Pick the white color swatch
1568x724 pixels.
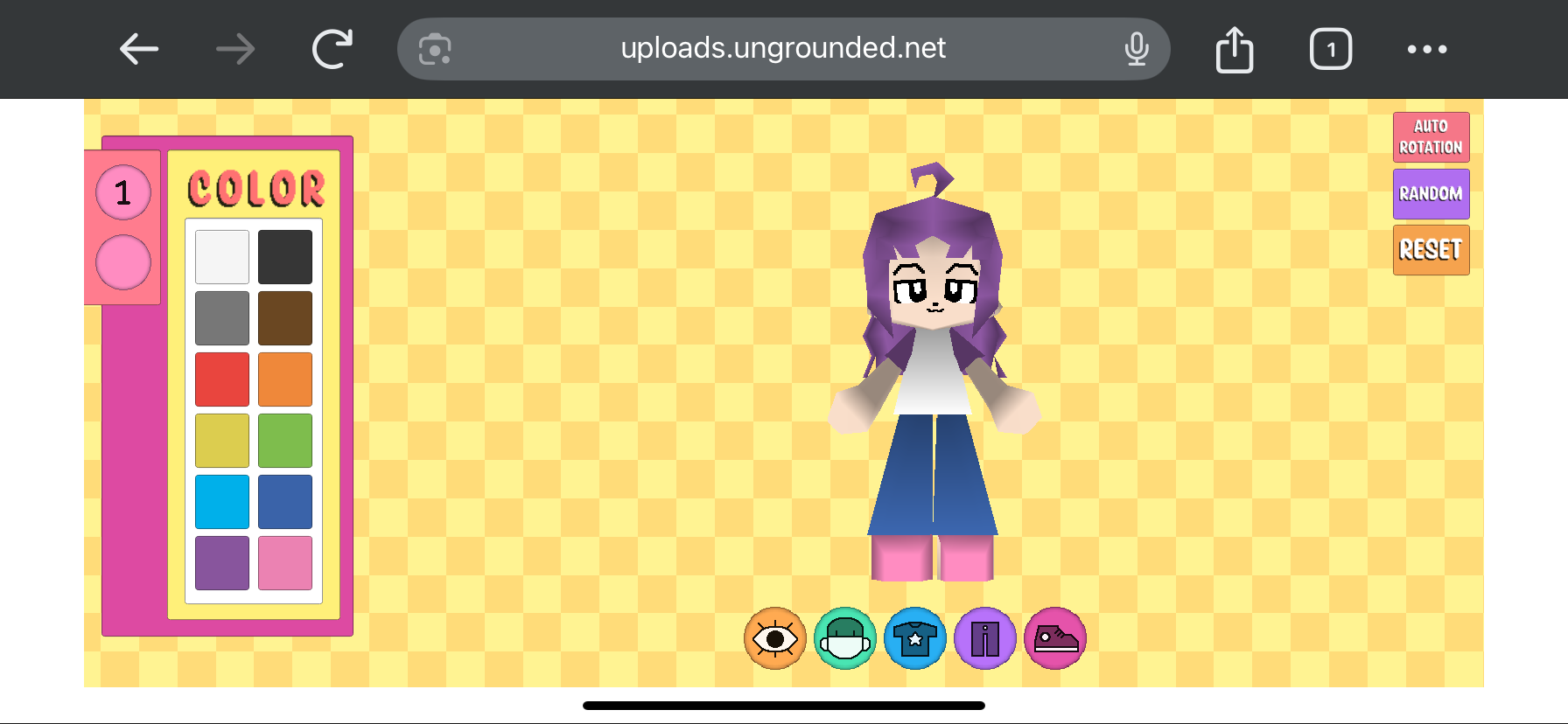tap(222, 257)
